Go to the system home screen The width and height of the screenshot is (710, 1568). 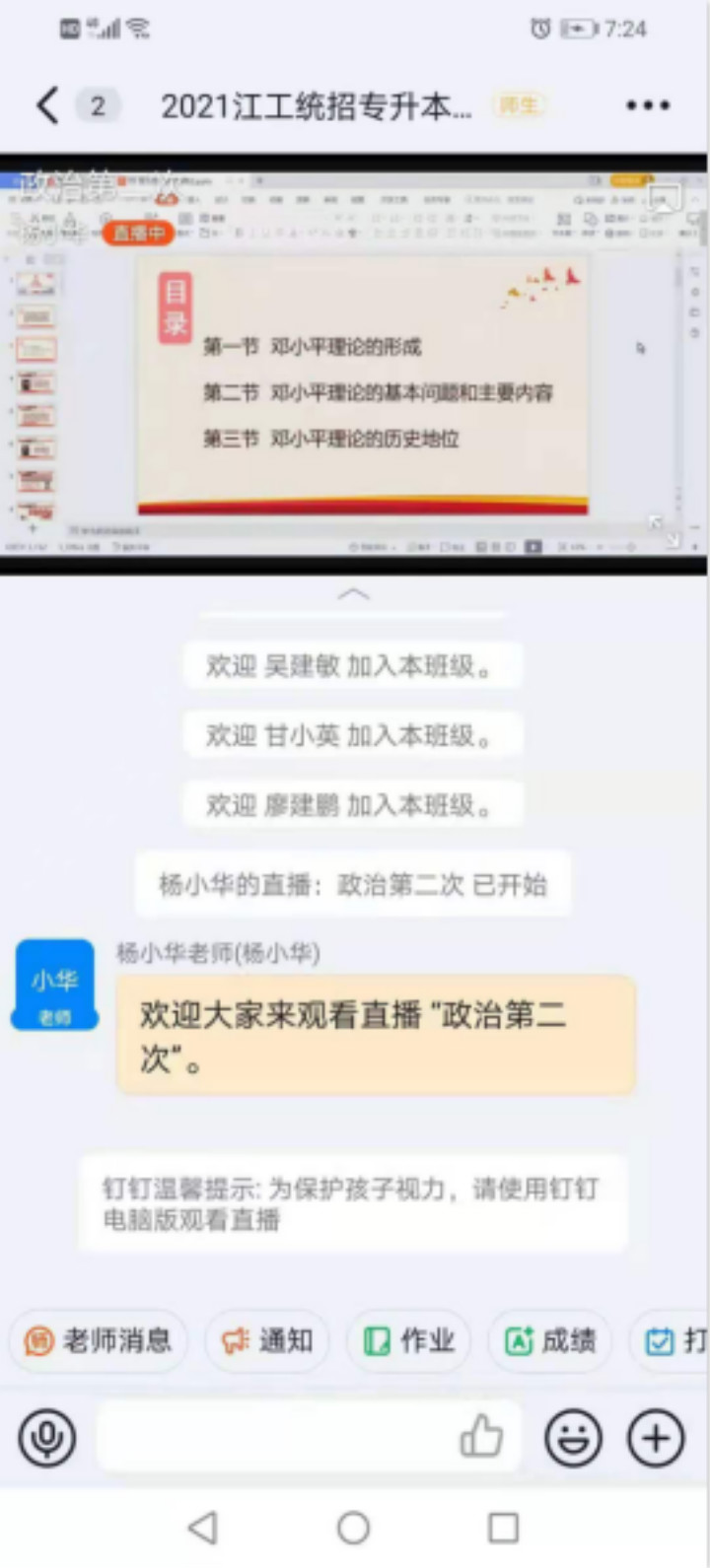tap(353, 1528)
